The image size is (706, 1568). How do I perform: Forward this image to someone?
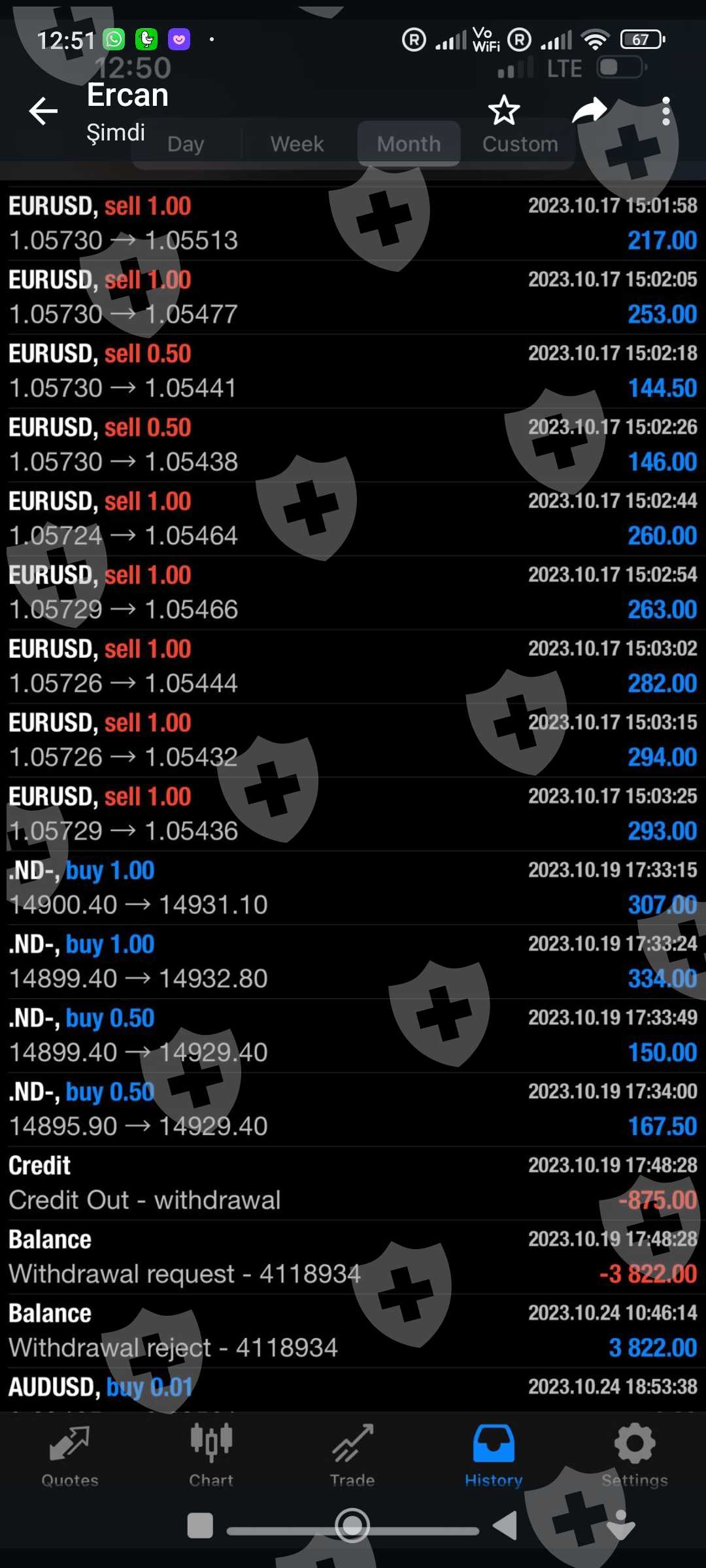pyautogui.click(x=589, y=111)
